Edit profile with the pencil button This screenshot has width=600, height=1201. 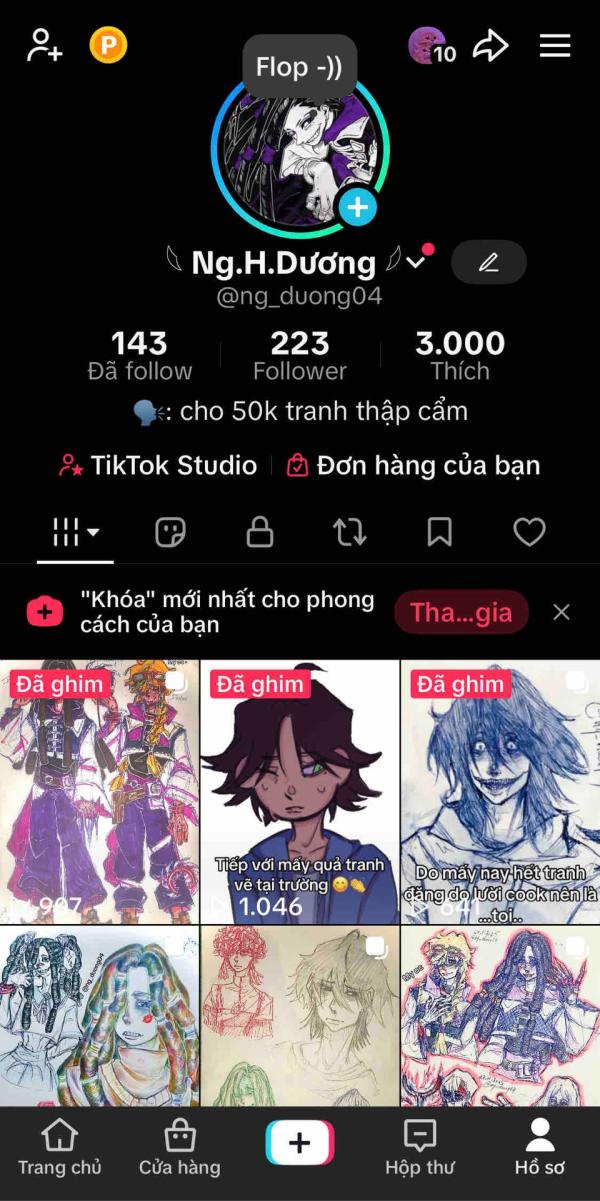(x=488, y=263)
